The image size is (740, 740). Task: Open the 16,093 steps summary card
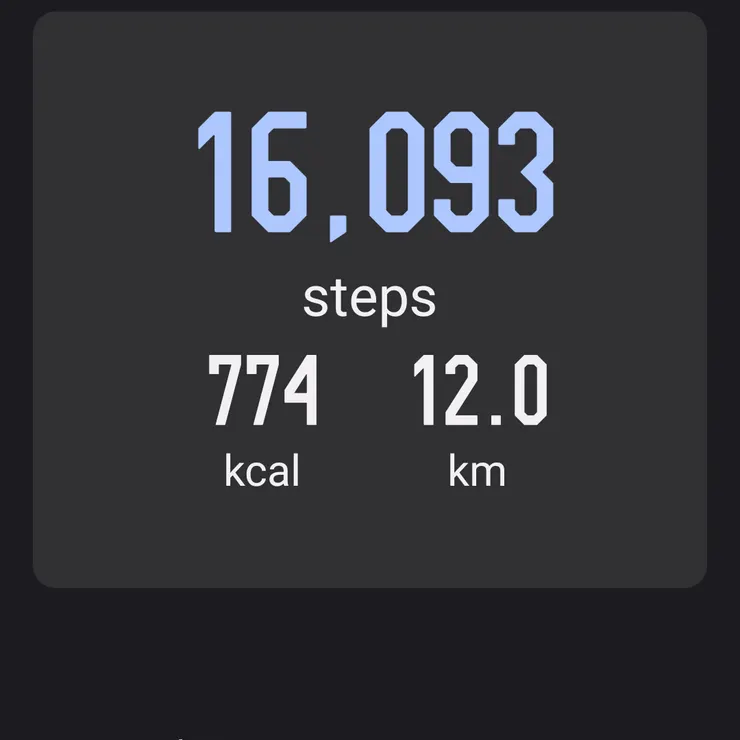[370, 300]
